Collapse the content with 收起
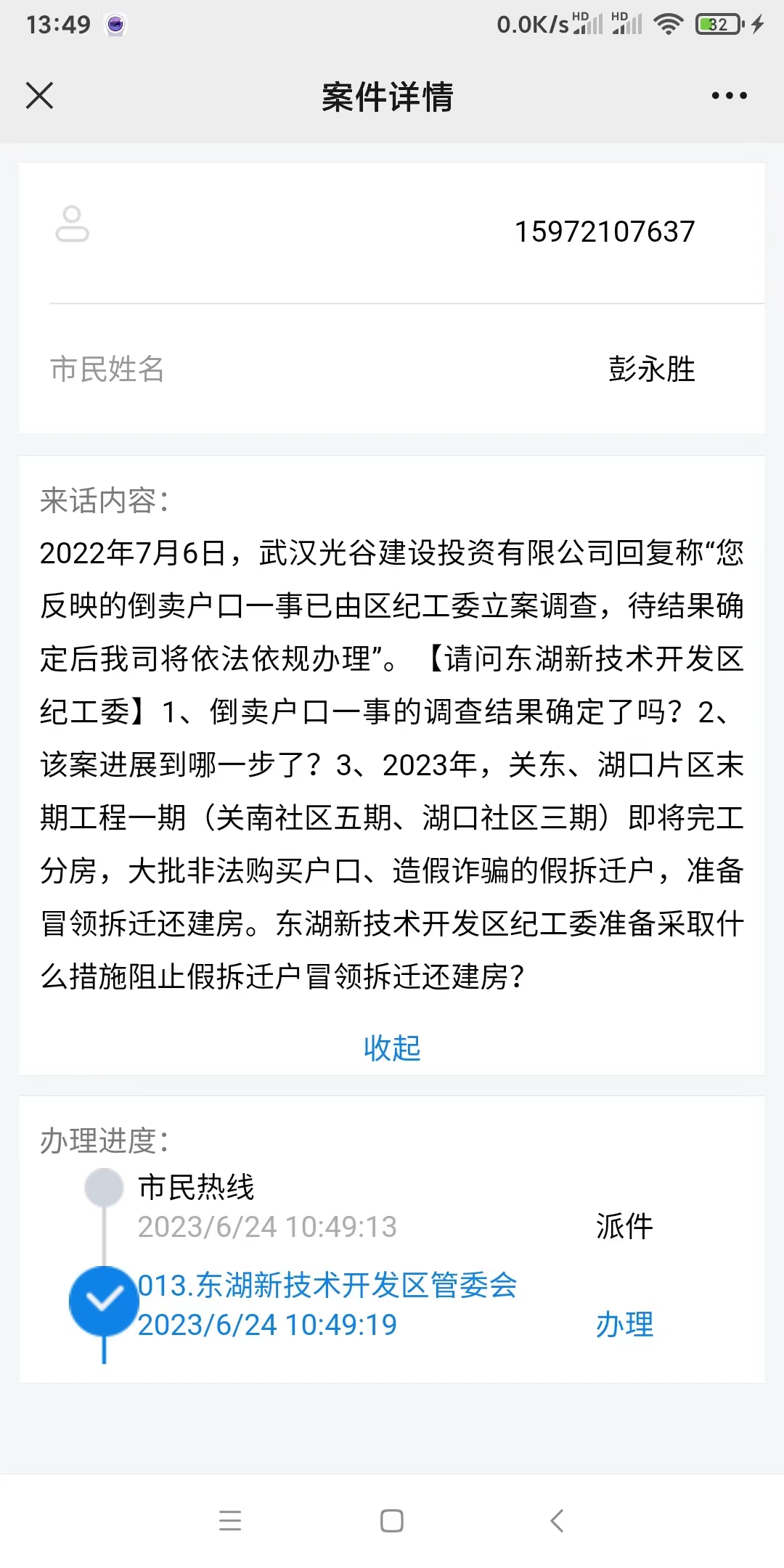The image size is (784, 1568). click(x=392, y=1048)
